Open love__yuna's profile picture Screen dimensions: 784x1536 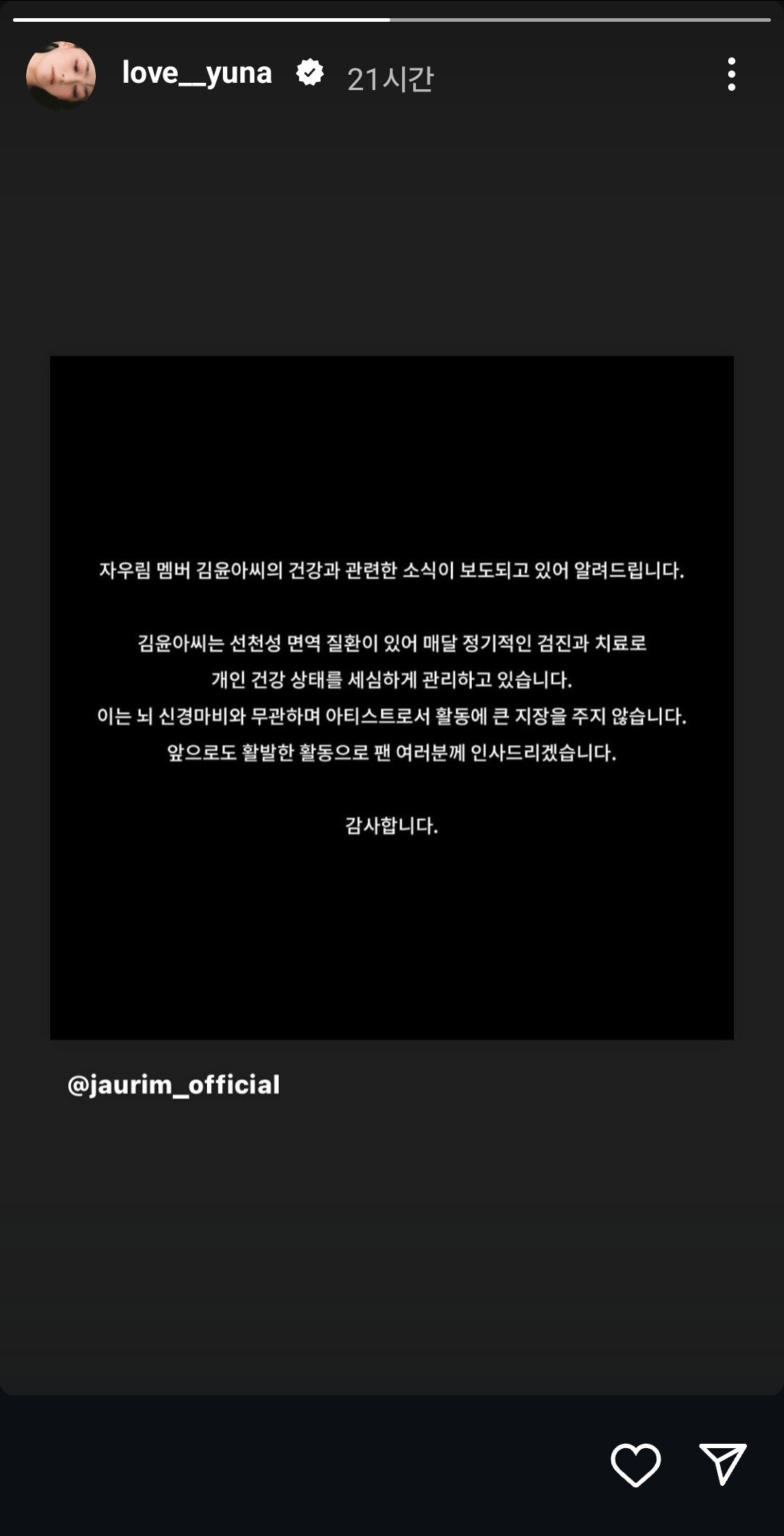click(x=61, y=76)
